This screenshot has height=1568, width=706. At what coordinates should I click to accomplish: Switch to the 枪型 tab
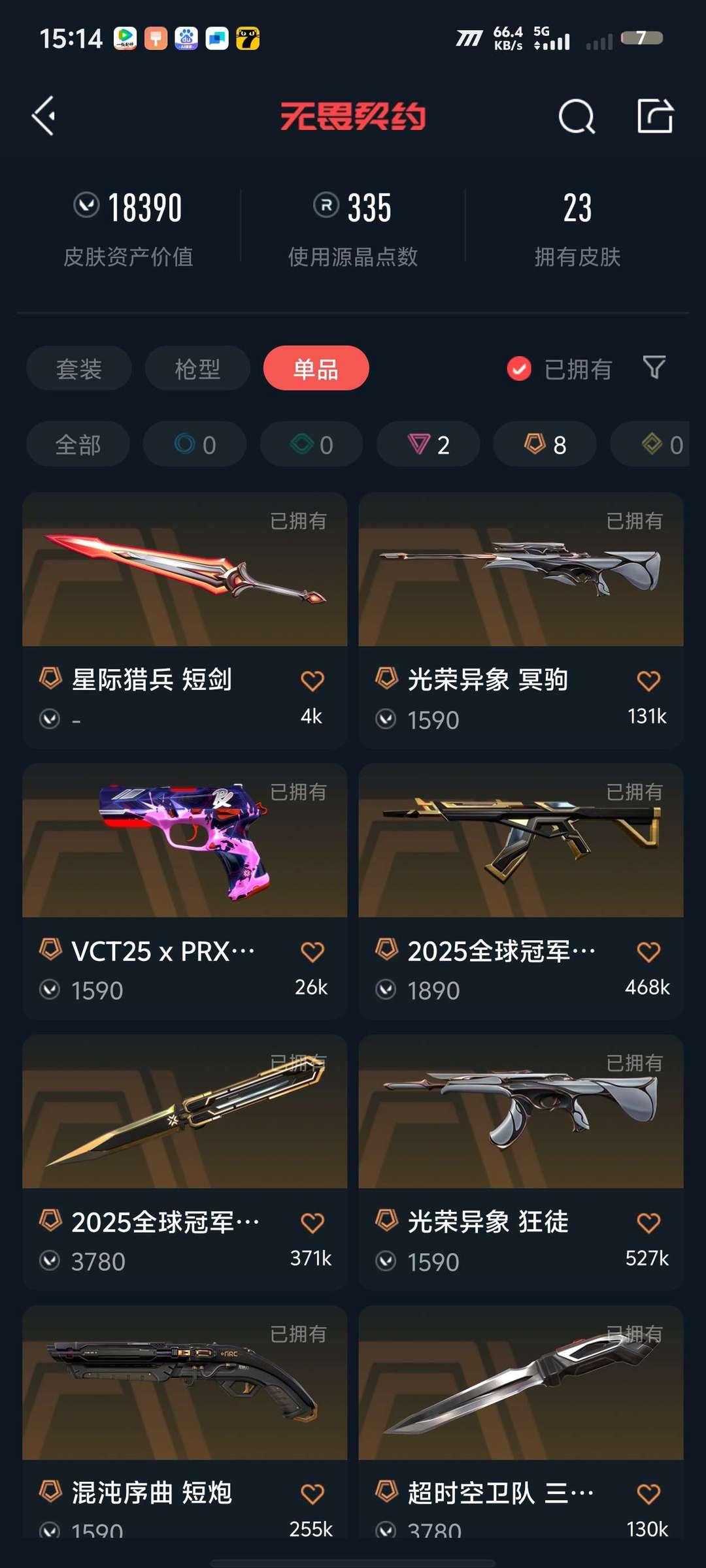(196, 368)
